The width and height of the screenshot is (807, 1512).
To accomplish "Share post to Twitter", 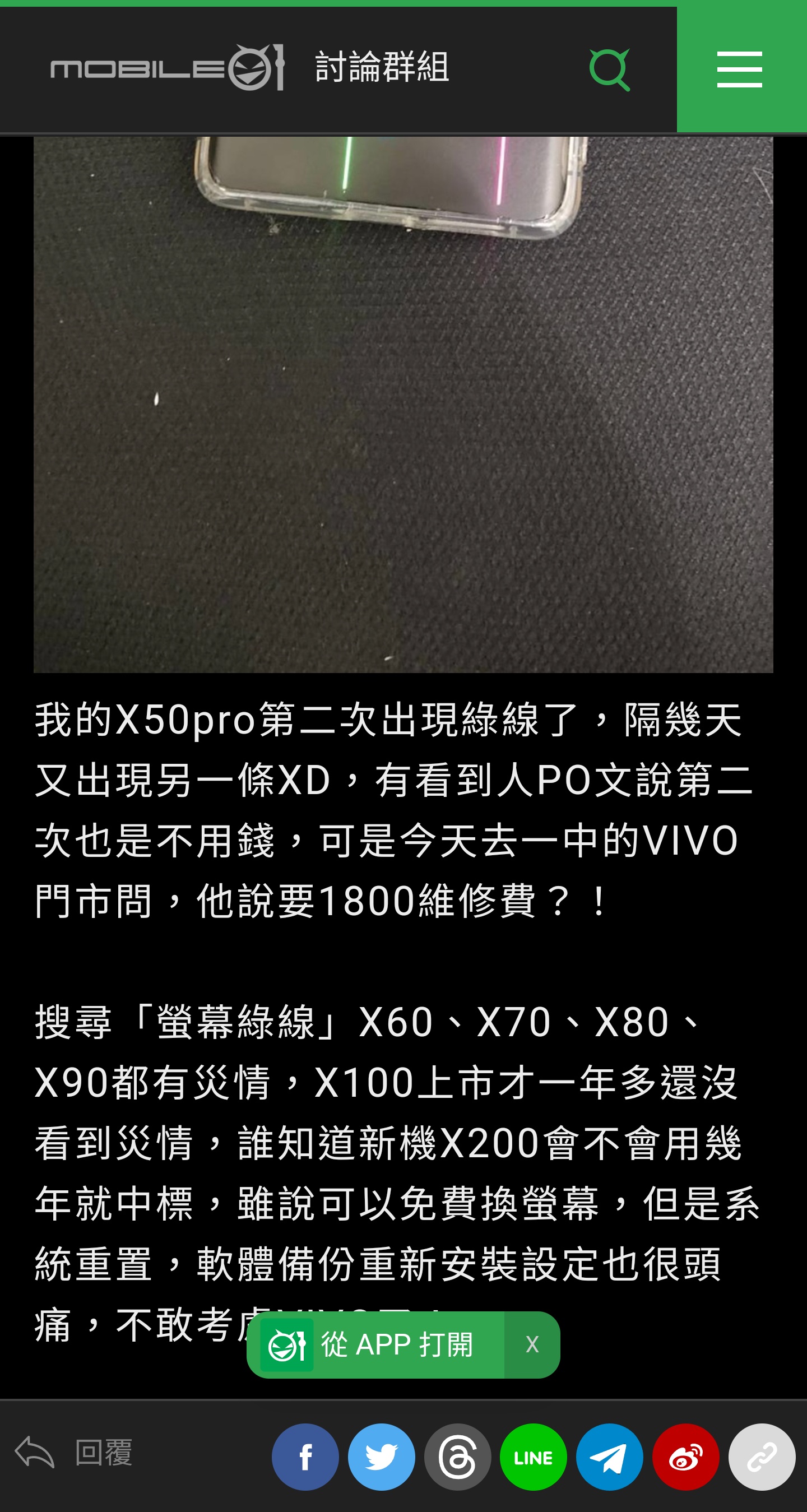I will point(382,1457).
